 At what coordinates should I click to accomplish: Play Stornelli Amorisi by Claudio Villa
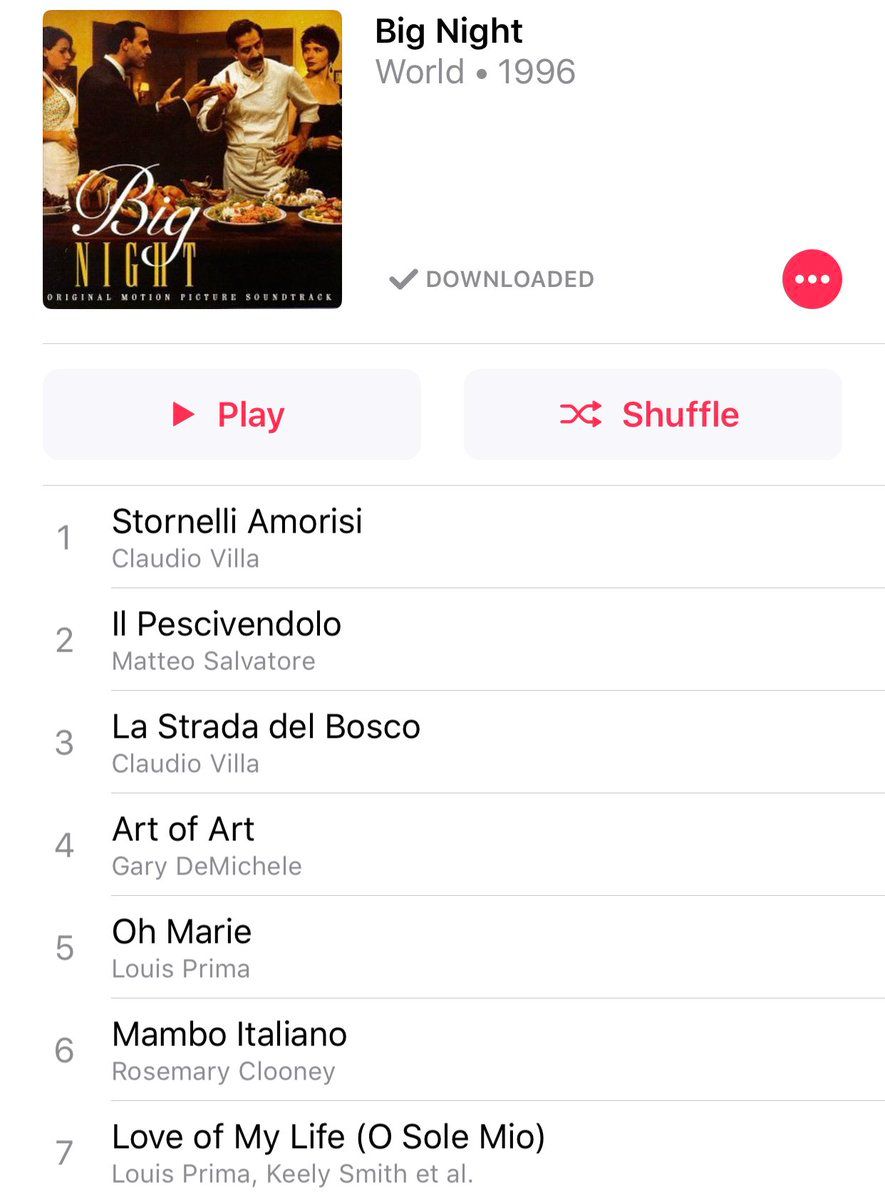point(237,537)
